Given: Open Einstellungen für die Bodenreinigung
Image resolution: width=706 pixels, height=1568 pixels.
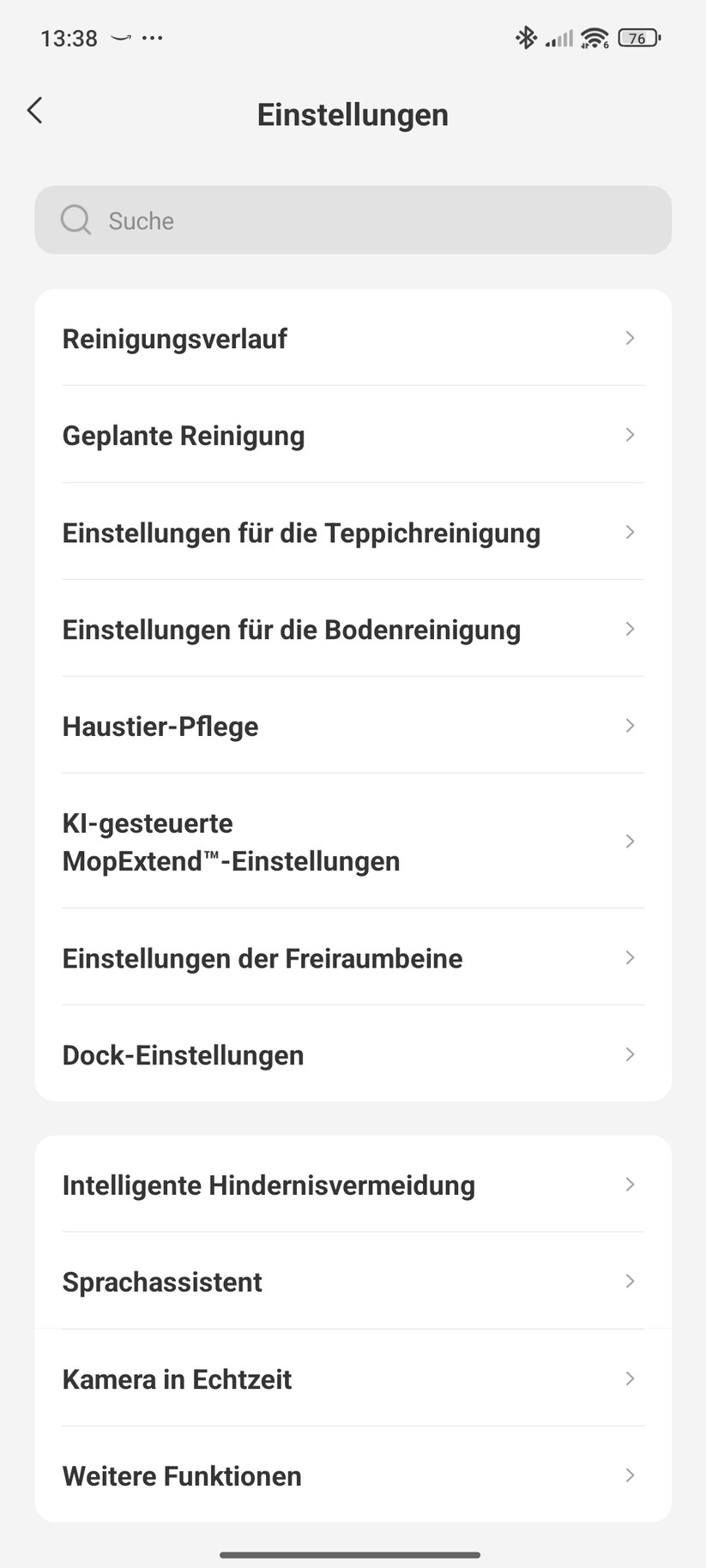Looking at the screenshot, I should [353, 630].
